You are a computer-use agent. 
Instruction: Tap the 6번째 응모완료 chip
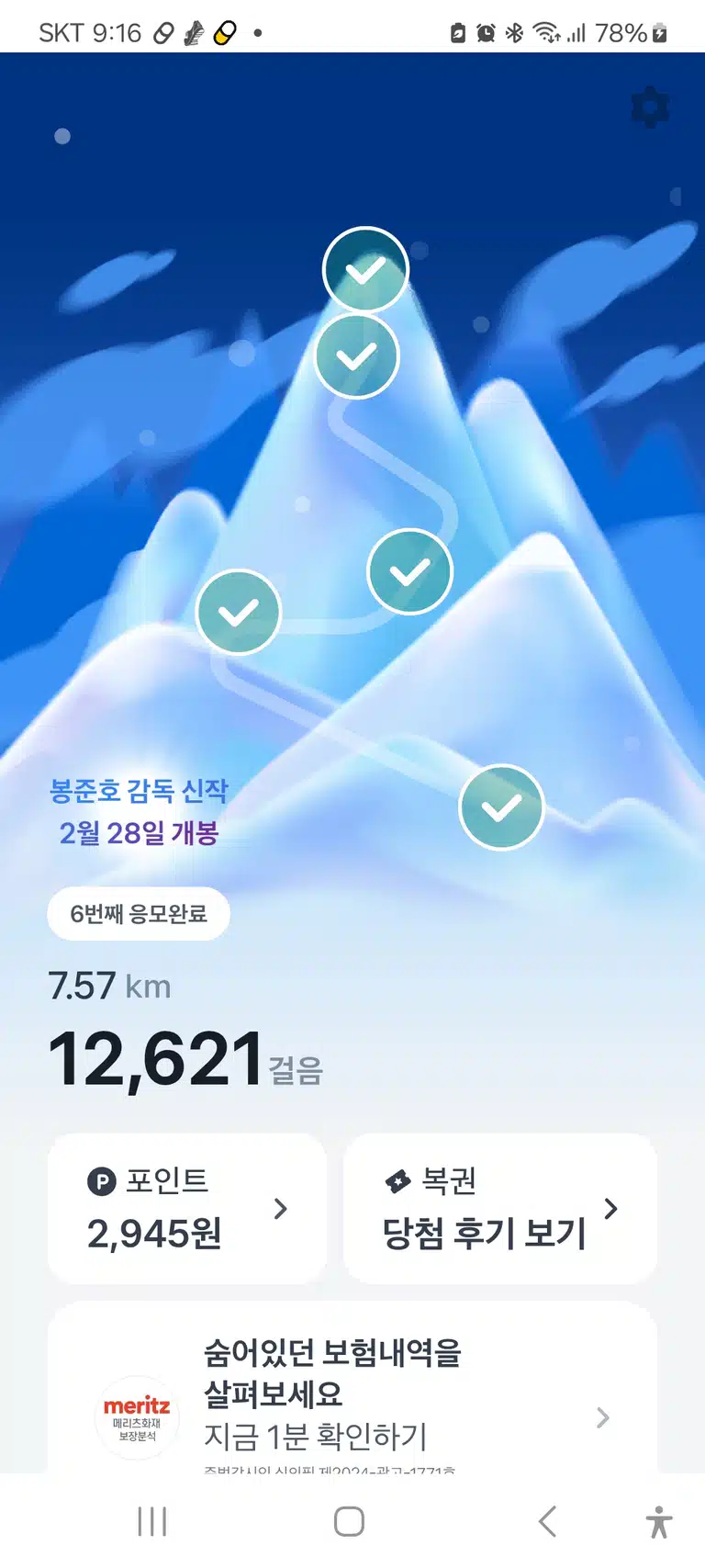coord(139,914)
